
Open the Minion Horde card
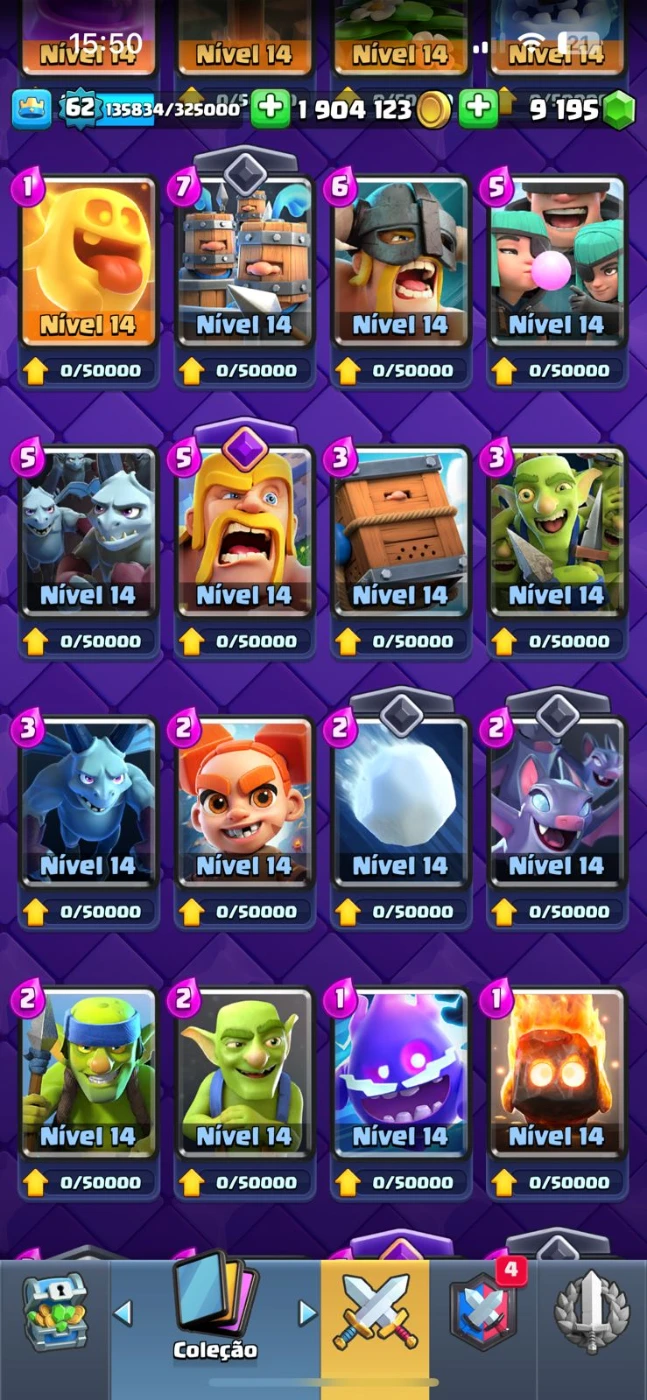tap(88, 532)
